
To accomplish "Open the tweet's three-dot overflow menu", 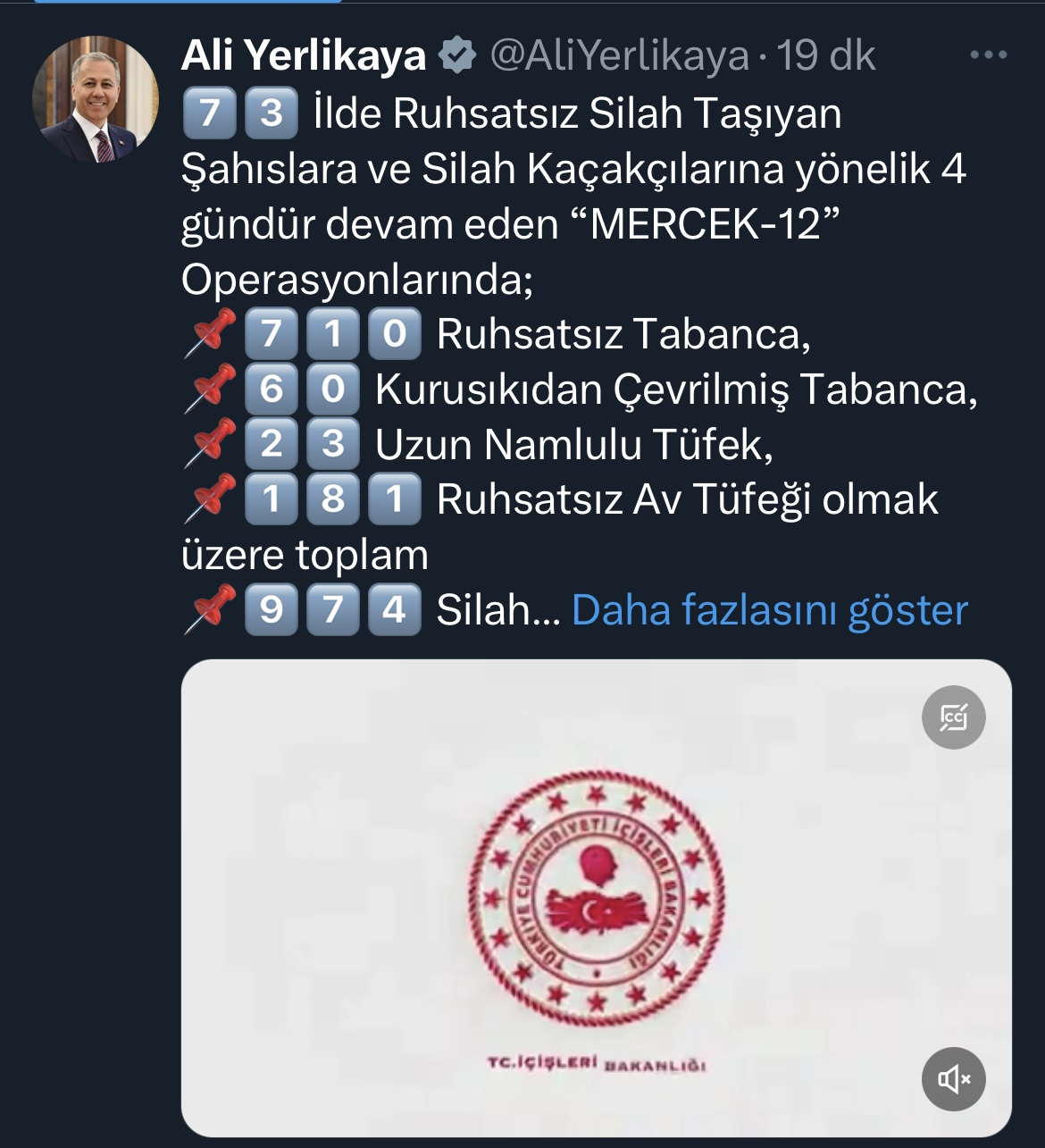I will pyautogui.click(x=988, y=55).
